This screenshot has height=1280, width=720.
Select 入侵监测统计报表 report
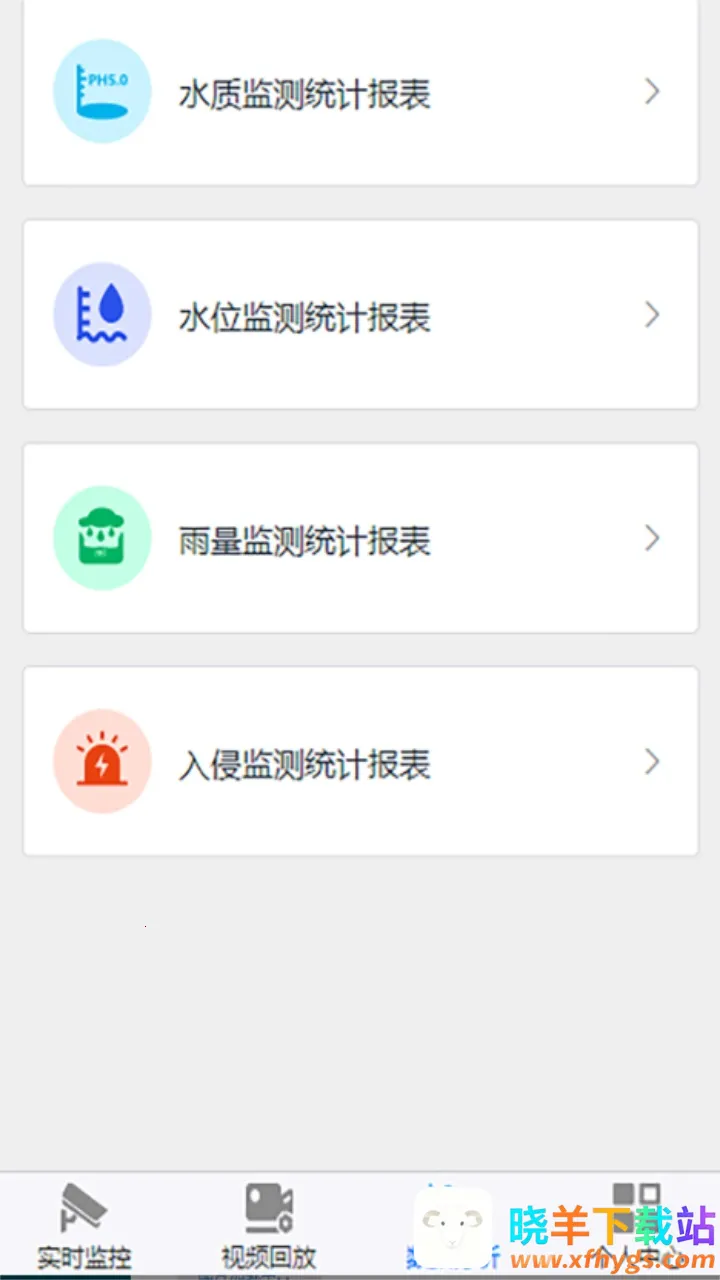360,762
